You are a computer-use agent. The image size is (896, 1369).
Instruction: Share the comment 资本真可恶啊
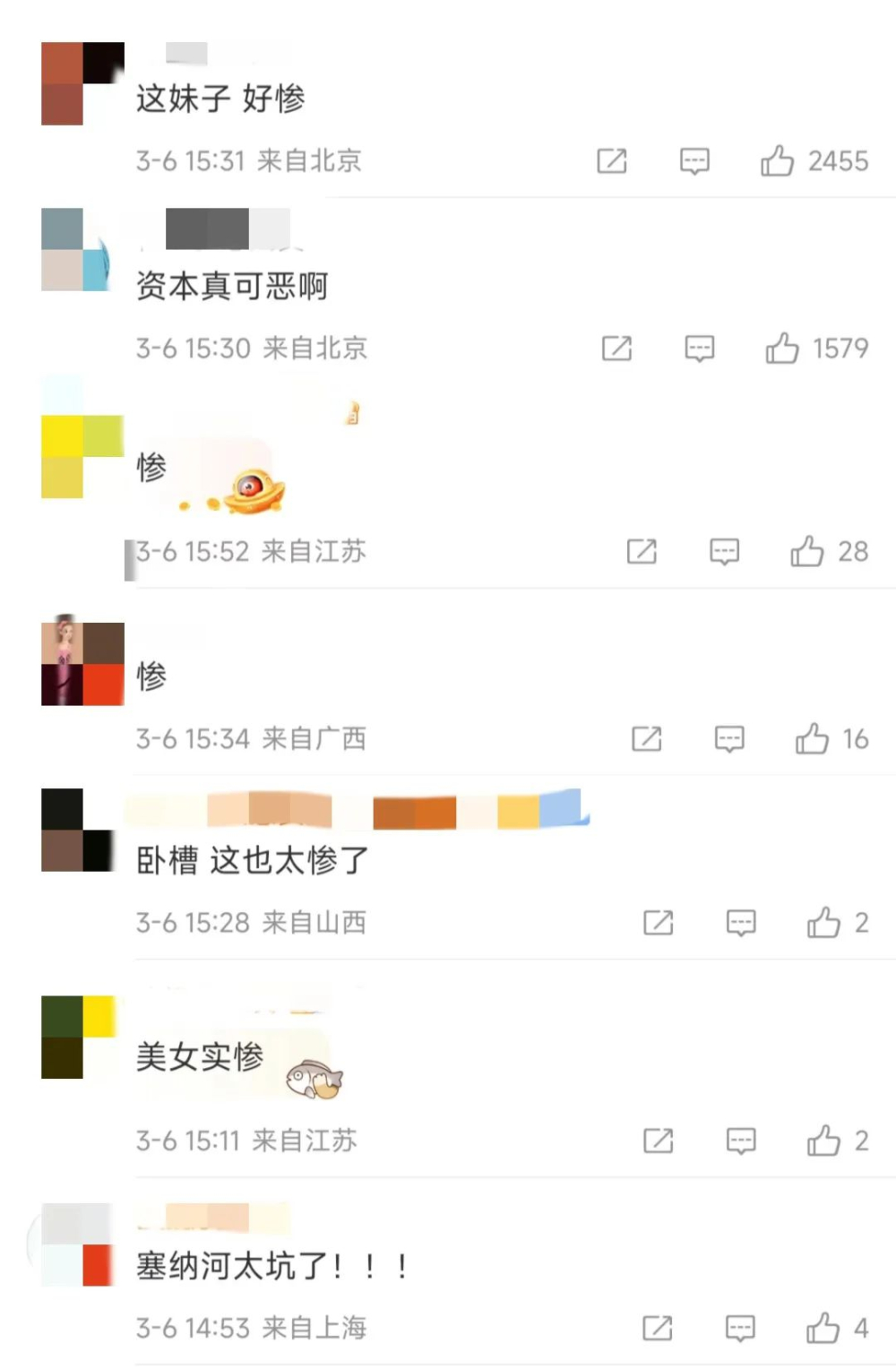point(616,349)
